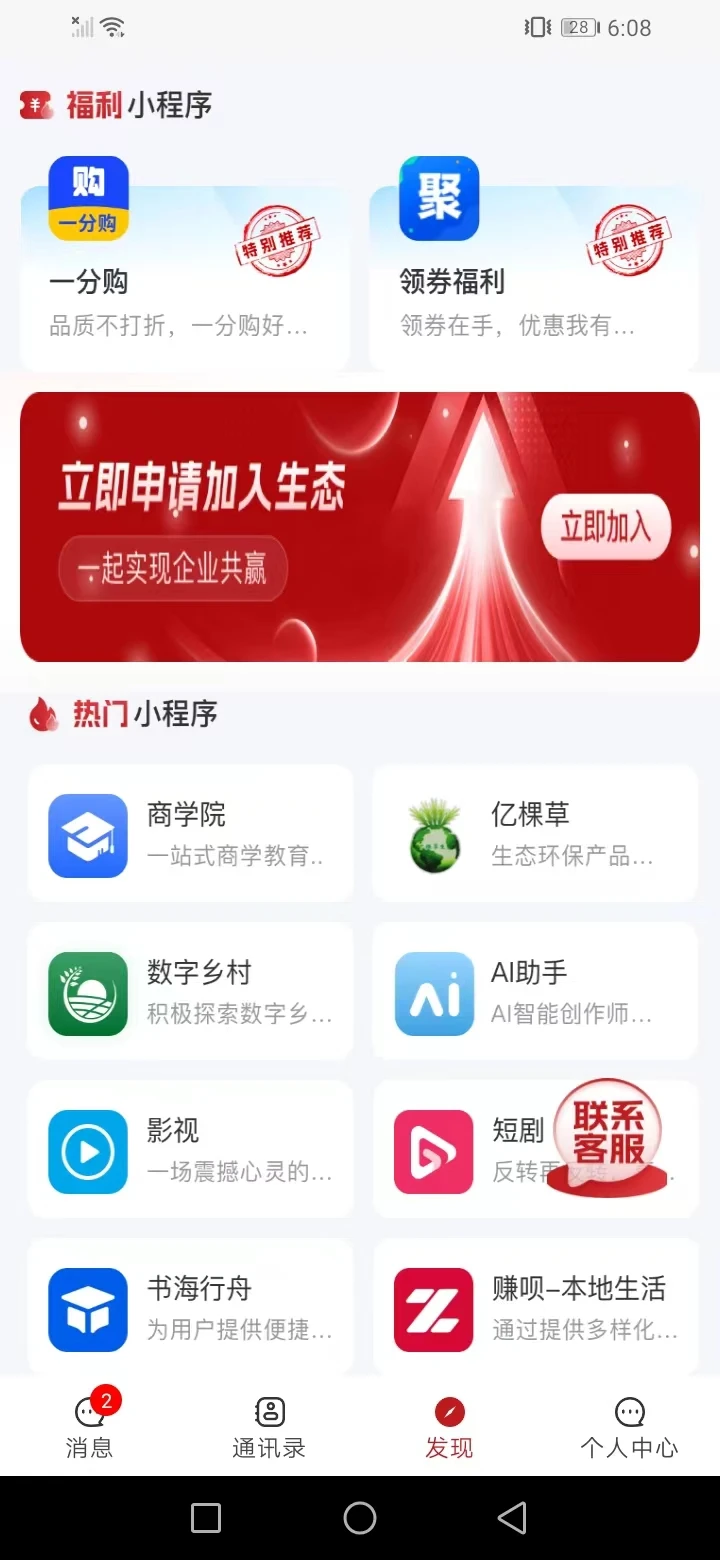This screenshot has height=1560, width=720.
Task: Open the 领券福利 mini program icon
Action: click(440, 198)
